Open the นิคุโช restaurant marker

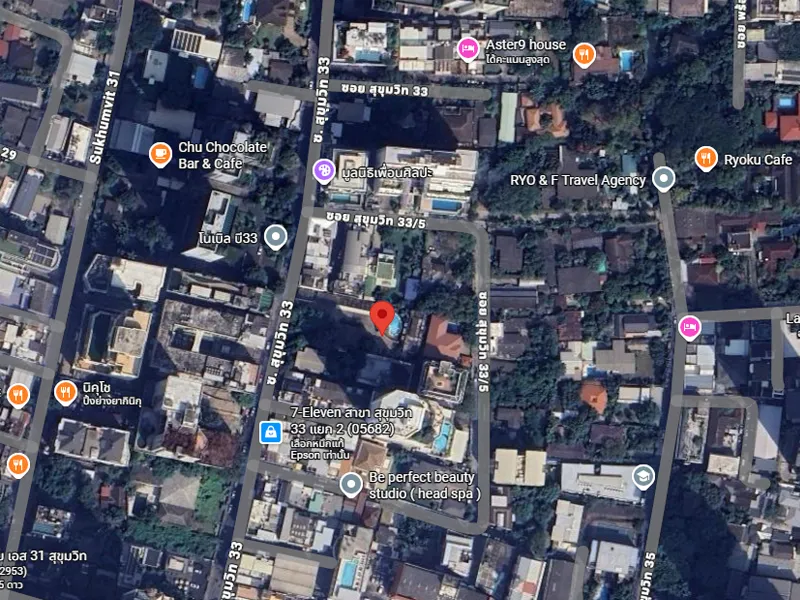[66, 392]
